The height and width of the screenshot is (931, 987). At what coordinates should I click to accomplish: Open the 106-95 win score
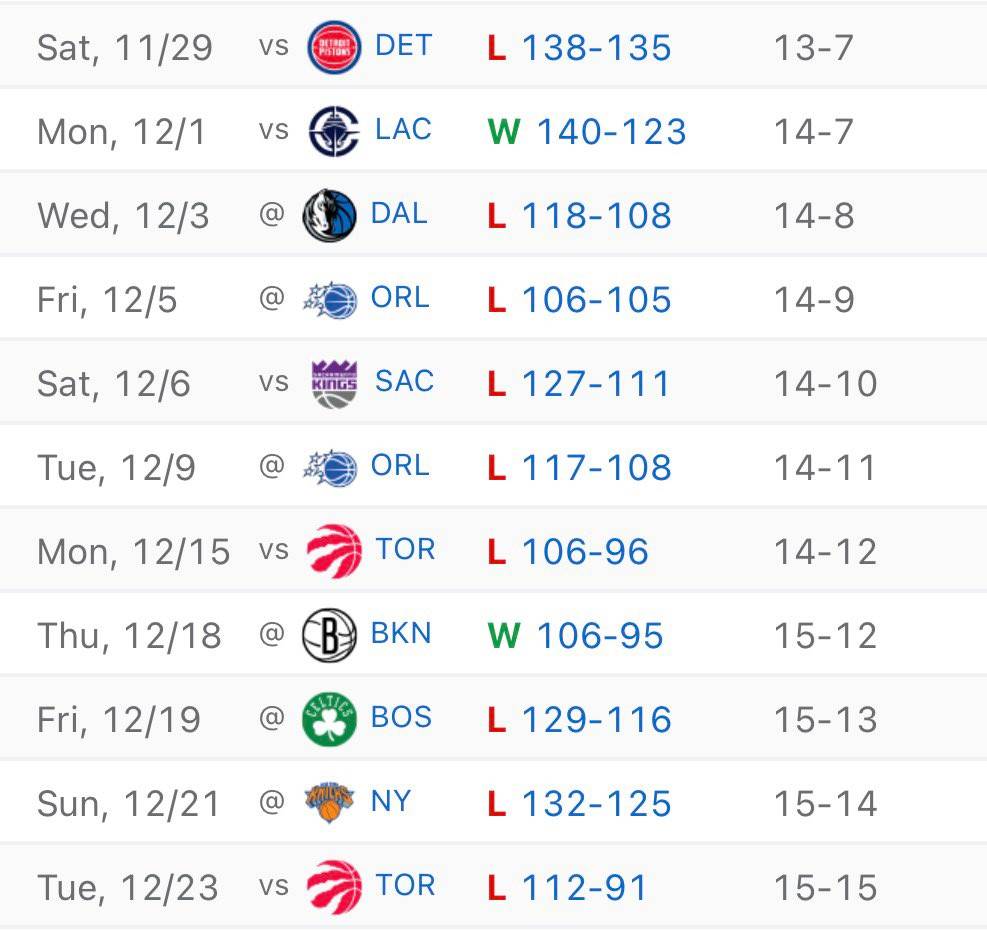pyautogui.click(x=600, y=636)
